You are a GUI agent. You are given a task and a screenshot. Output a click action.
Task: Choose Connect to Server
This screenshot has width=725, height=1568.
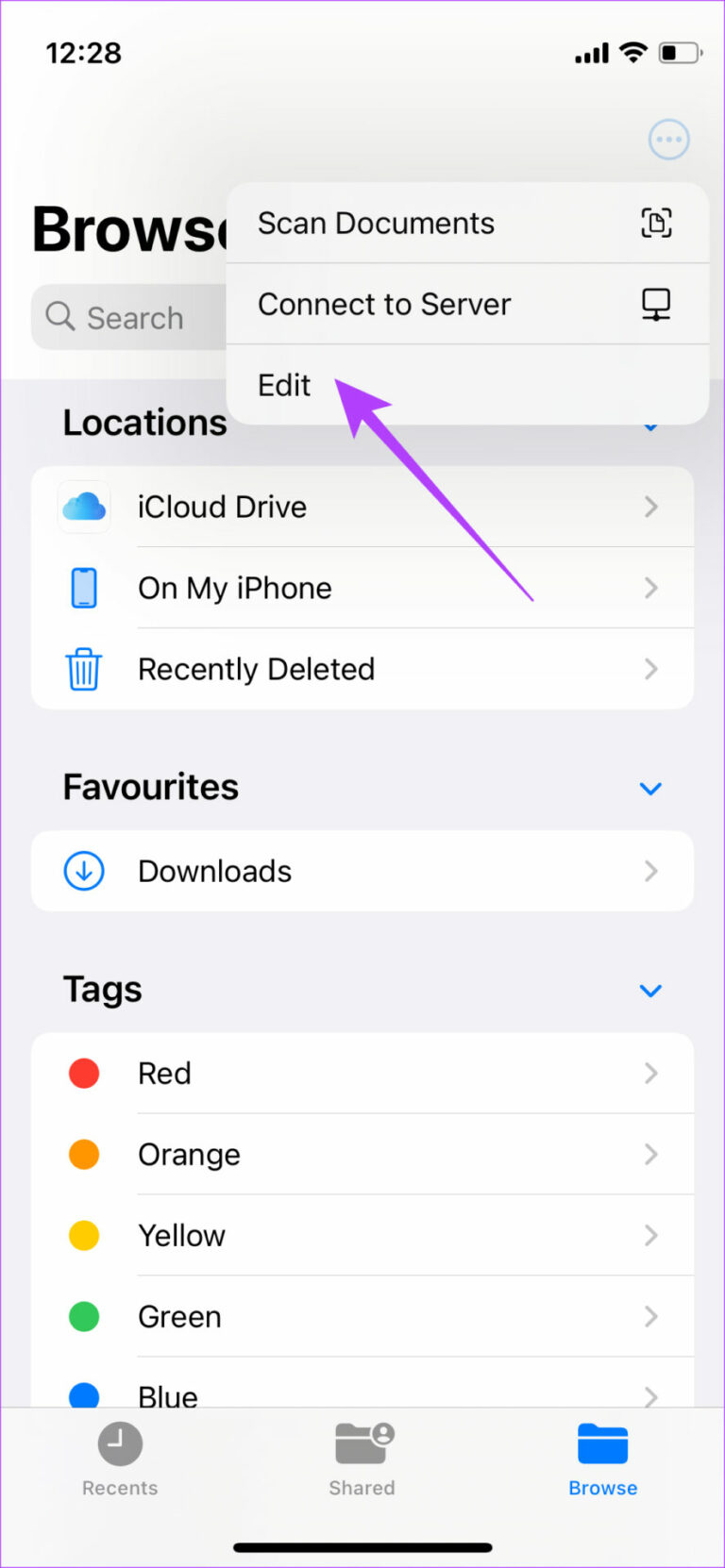tap(467, 305)
